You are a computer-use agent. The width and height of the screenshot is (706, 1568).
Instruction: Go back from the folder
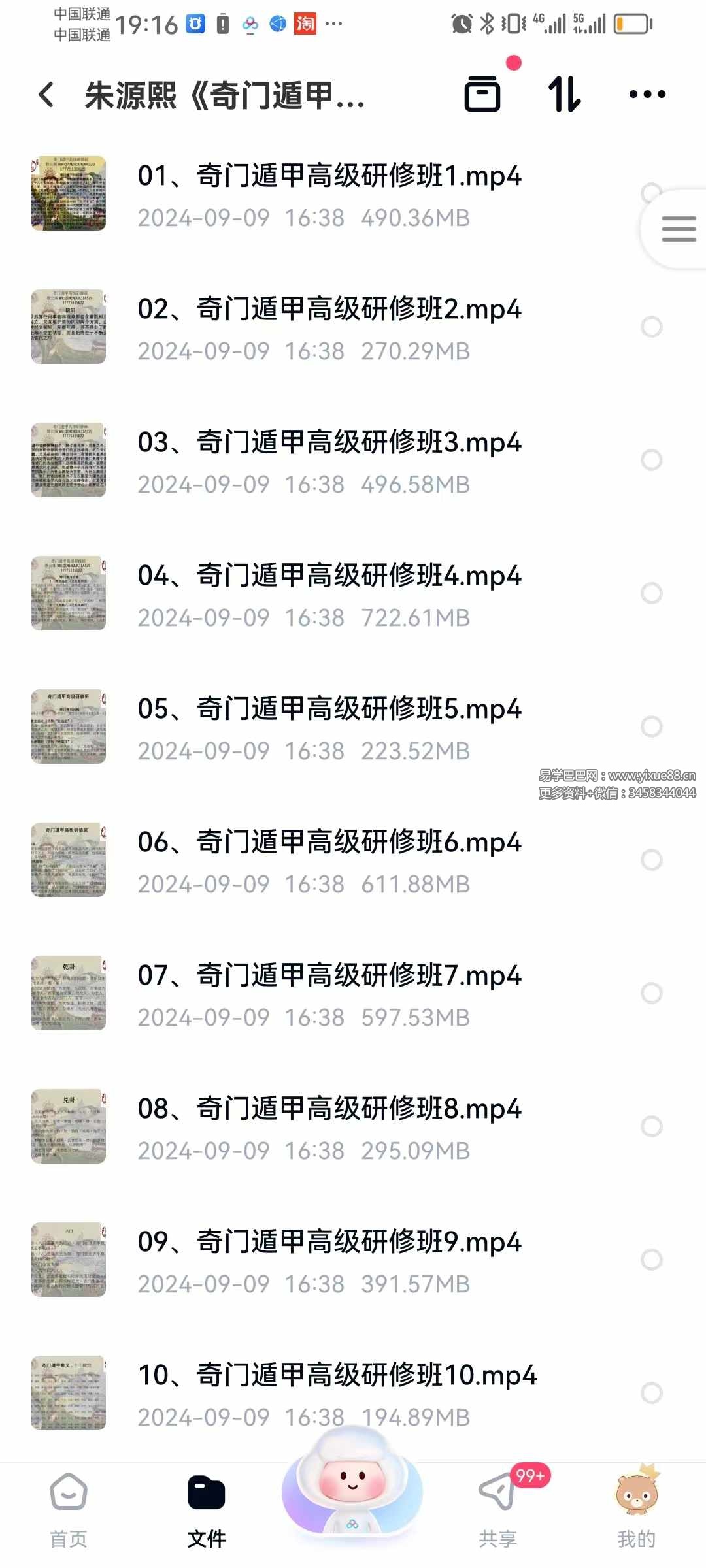click(x=46, y=95)
